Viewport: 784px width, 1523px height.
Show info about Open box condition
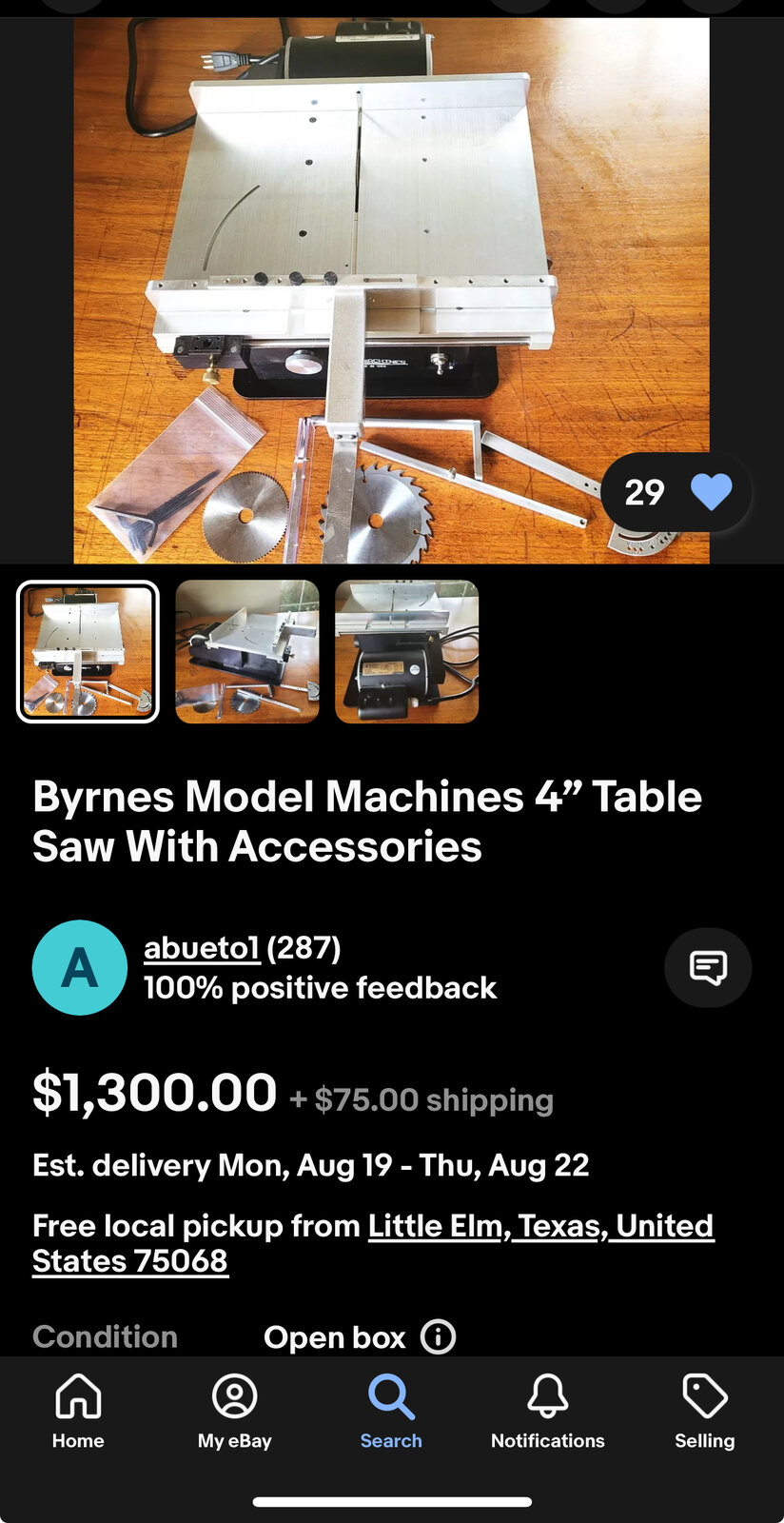pyautogui.click(x=438, y=1337)
